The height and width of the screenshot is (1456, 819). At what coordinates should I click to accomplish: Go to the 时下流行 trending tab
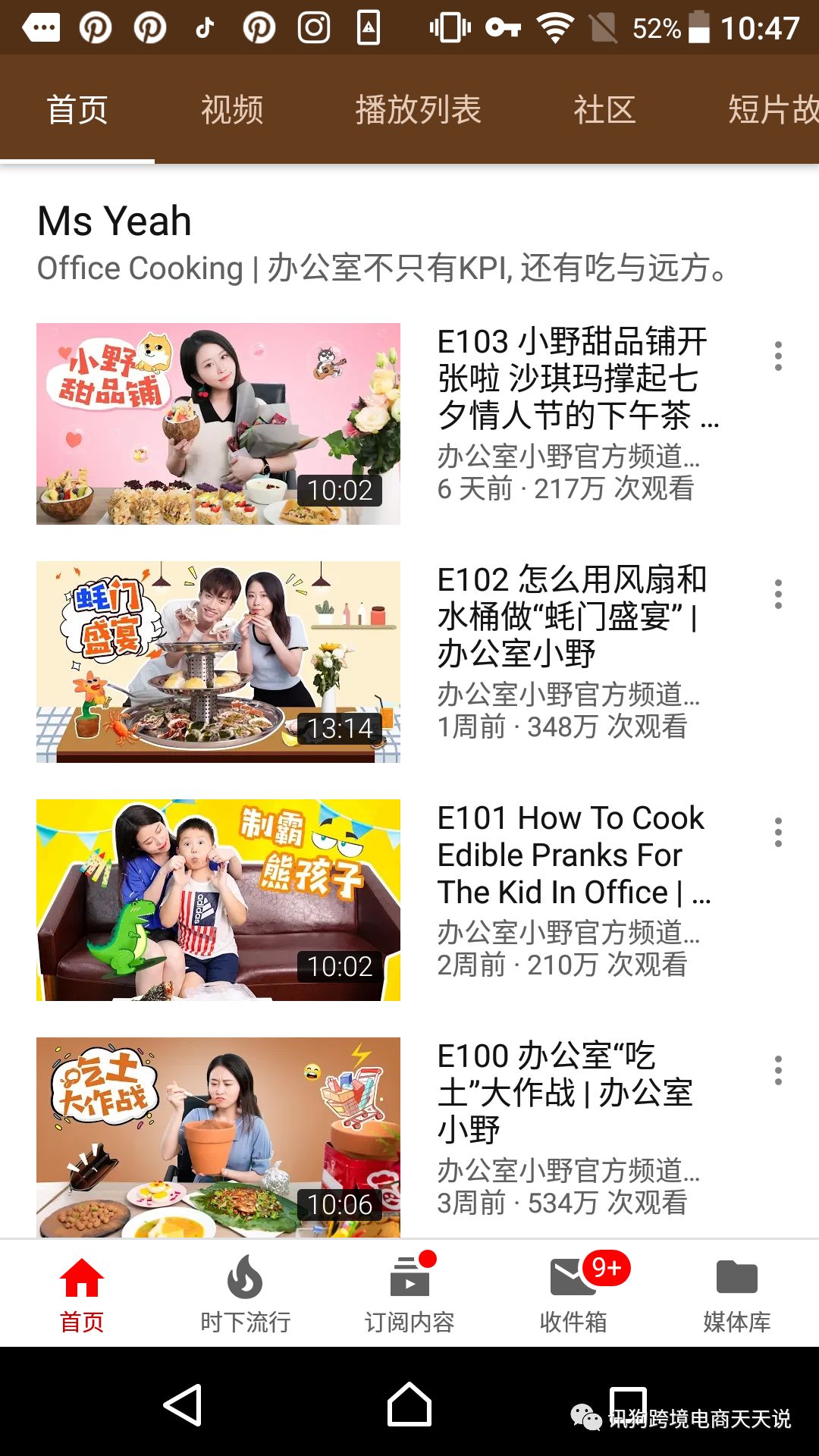245,1293
